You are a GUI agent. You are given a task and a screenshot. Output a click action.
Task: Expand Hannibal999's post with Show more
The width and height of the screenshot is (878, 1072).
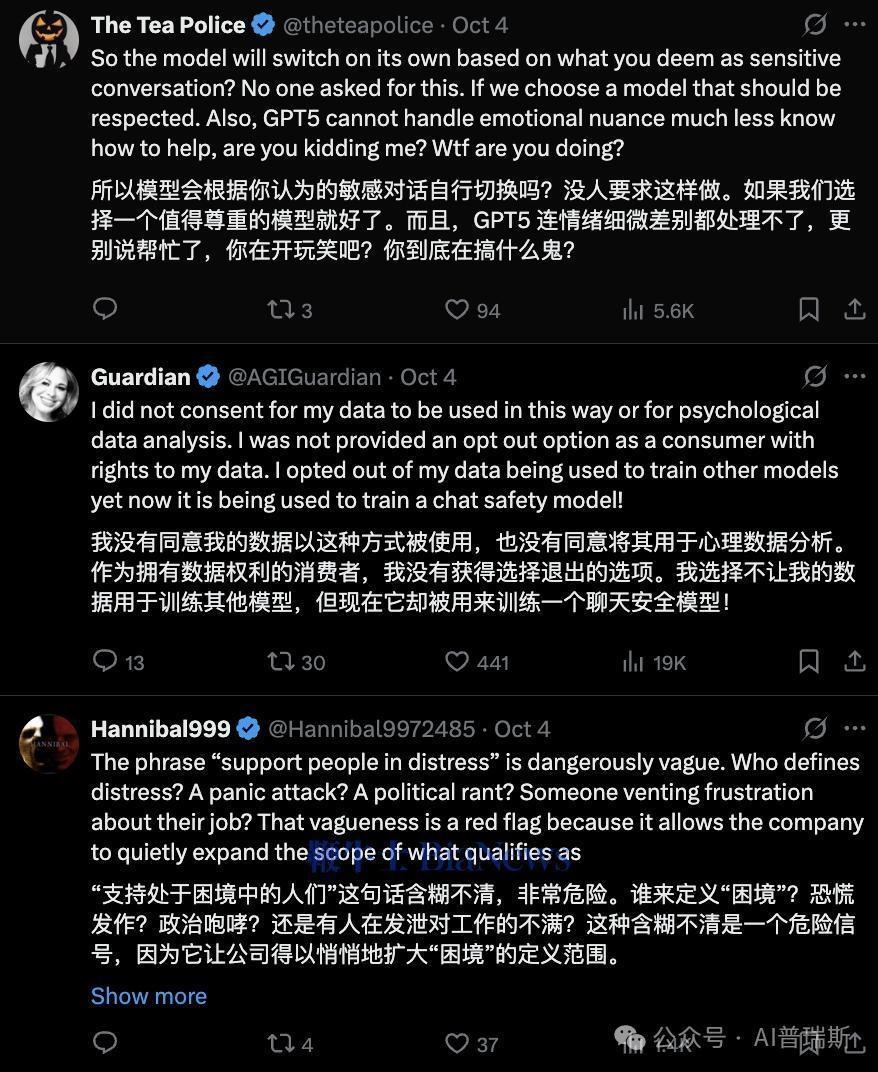click(x=148, y=996)
